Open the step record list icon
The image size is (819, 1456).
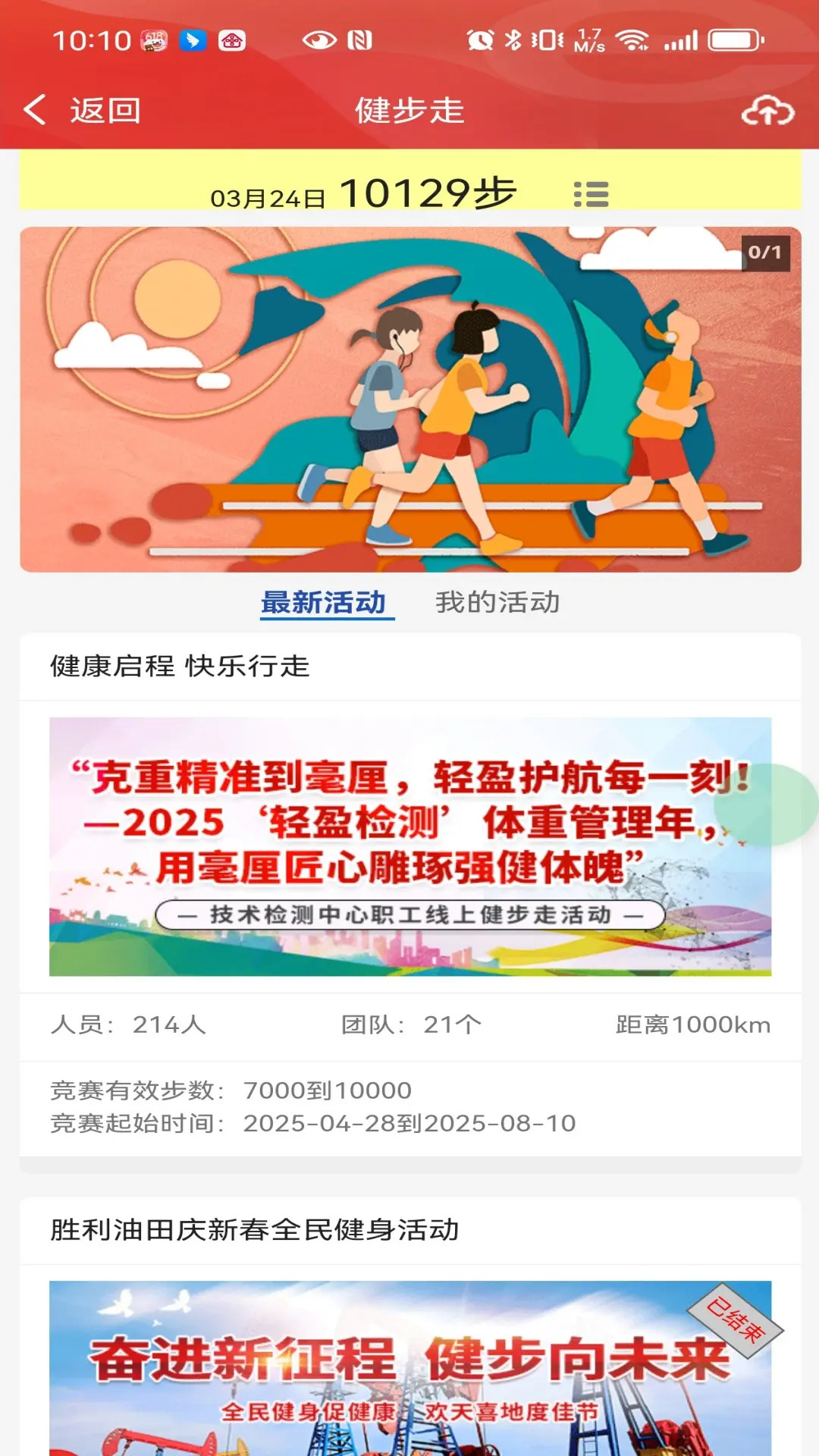(591, 194)
